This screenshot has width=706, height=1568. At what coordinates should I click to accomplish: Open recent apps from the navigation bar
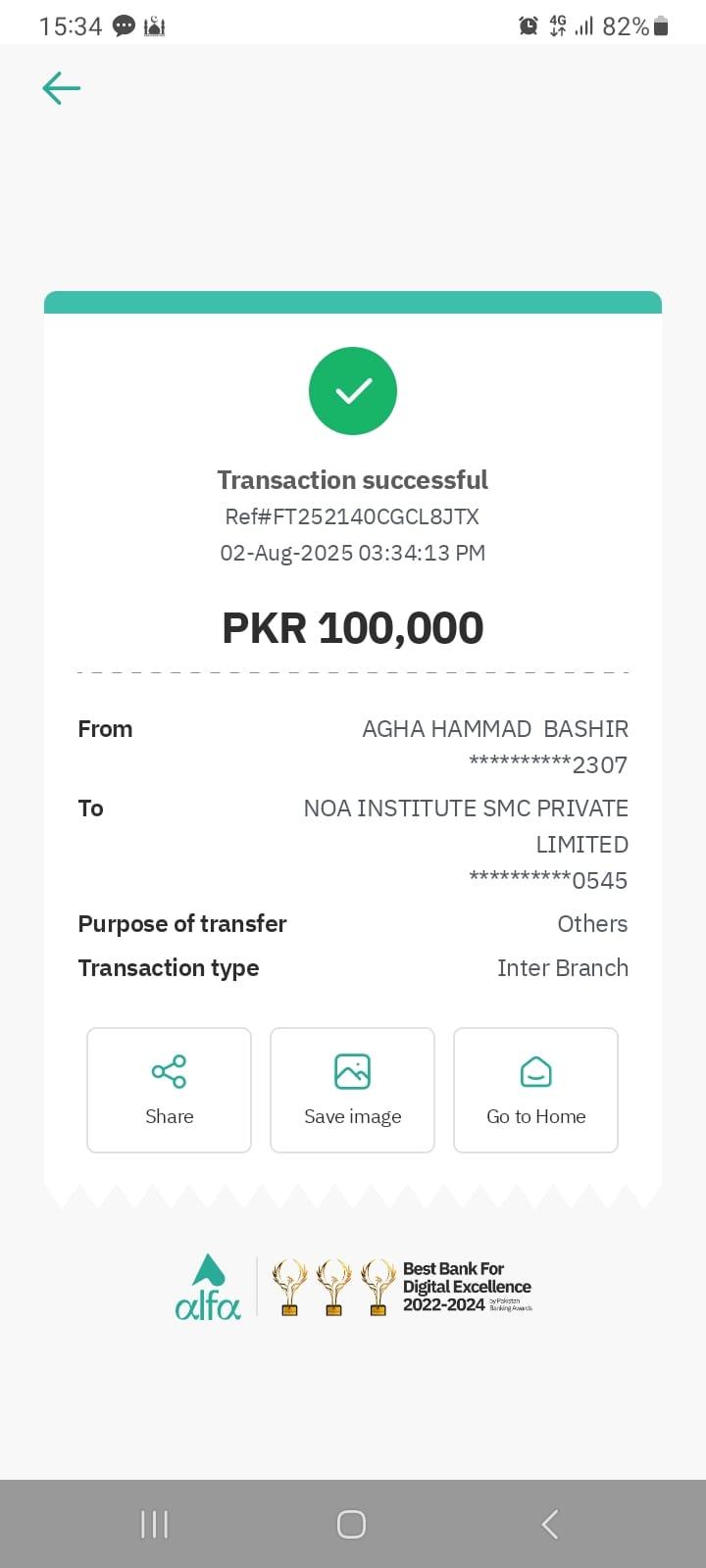(154, 1524)
